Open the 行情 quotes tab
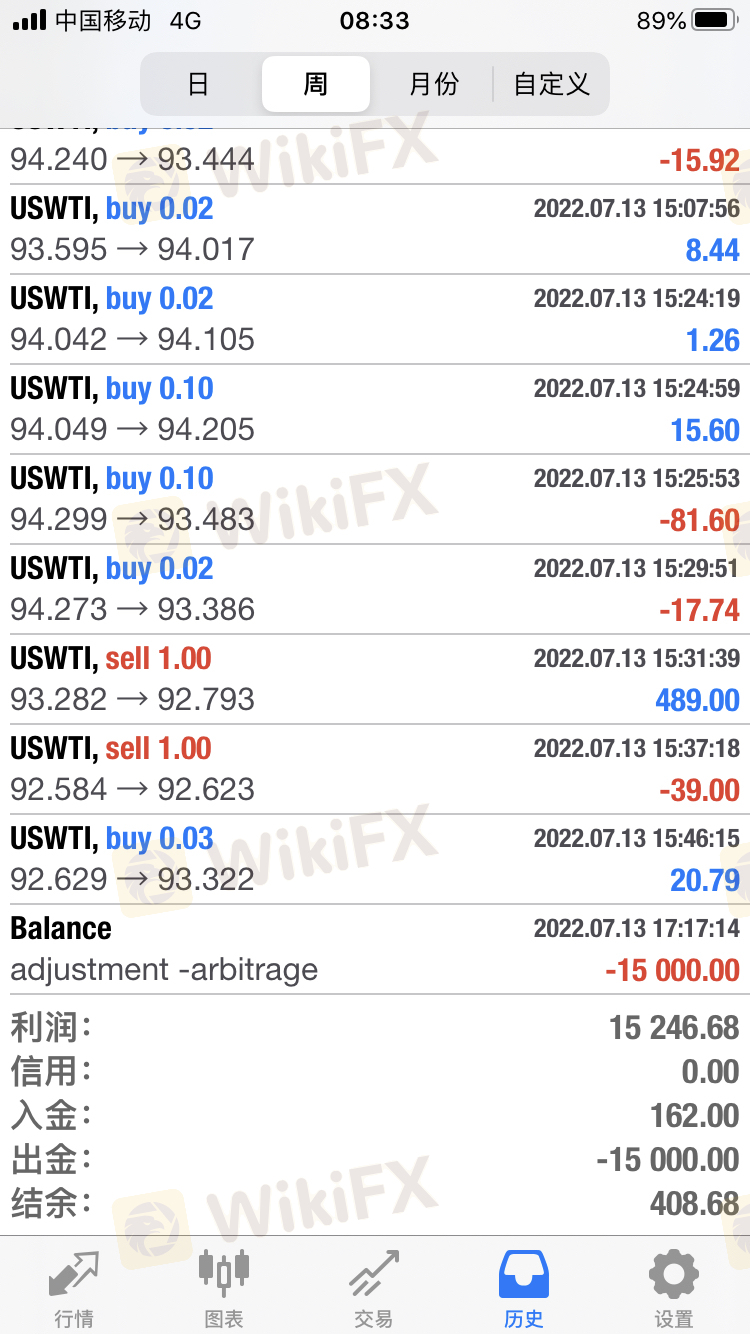Screen dimensions: 750x1334 pyautogui.click(x=74, y=1288)
